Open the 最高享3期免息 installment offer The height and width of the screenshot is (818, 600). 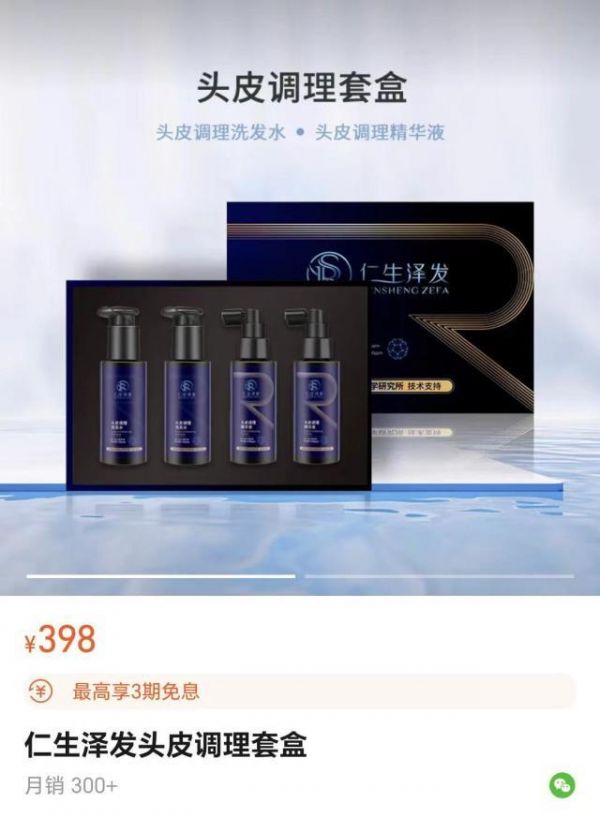[299, 691]
